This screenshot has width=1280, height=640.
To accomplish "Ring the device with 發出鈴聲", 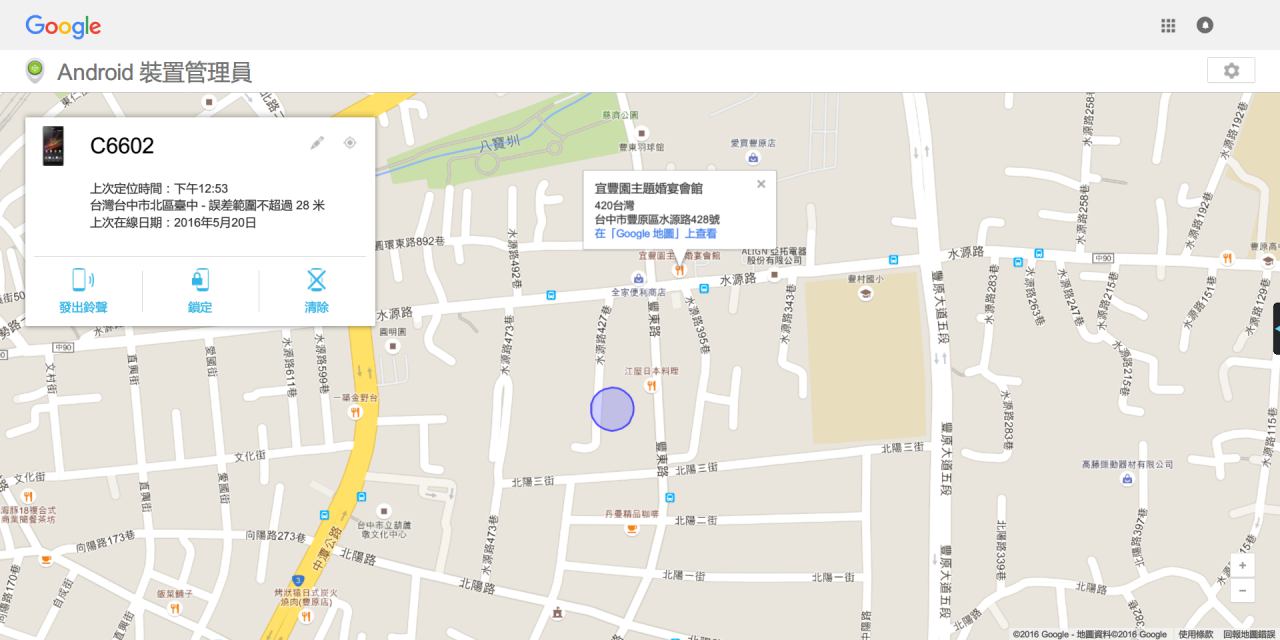I will tap(83, 291).
